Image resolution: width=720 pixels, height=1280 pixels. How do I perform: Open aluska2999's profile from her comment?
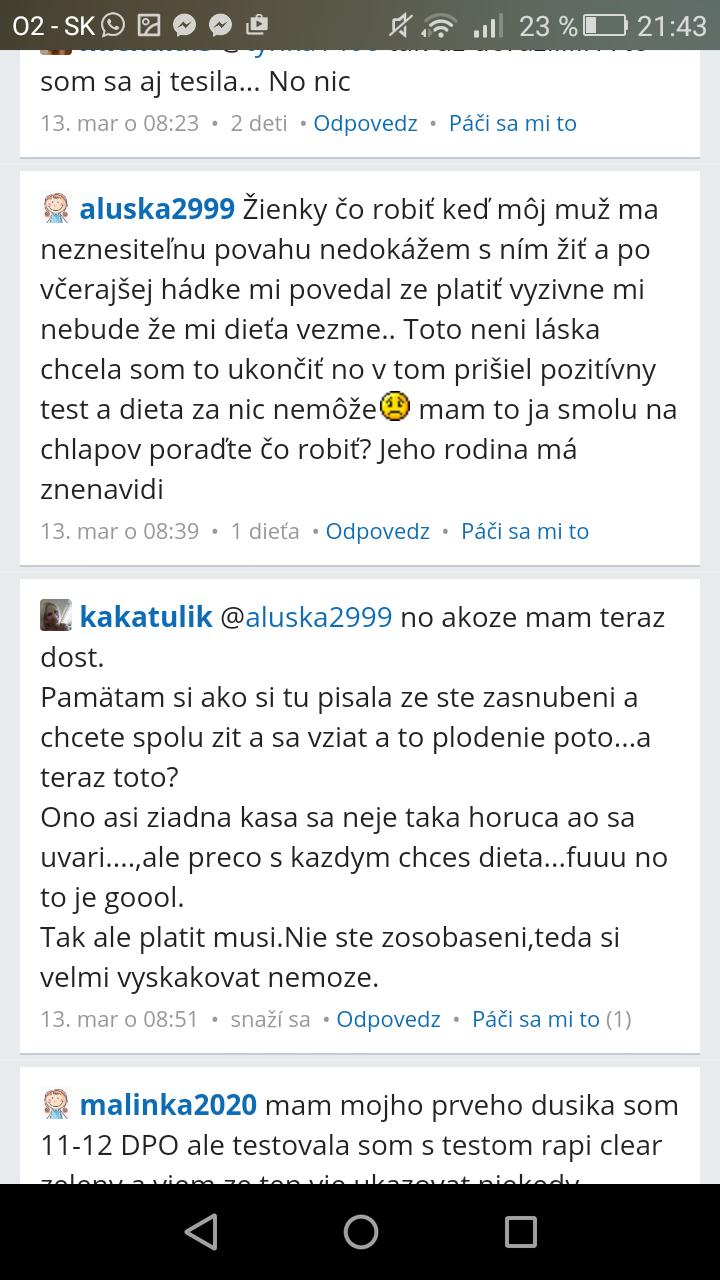[157, 209]
